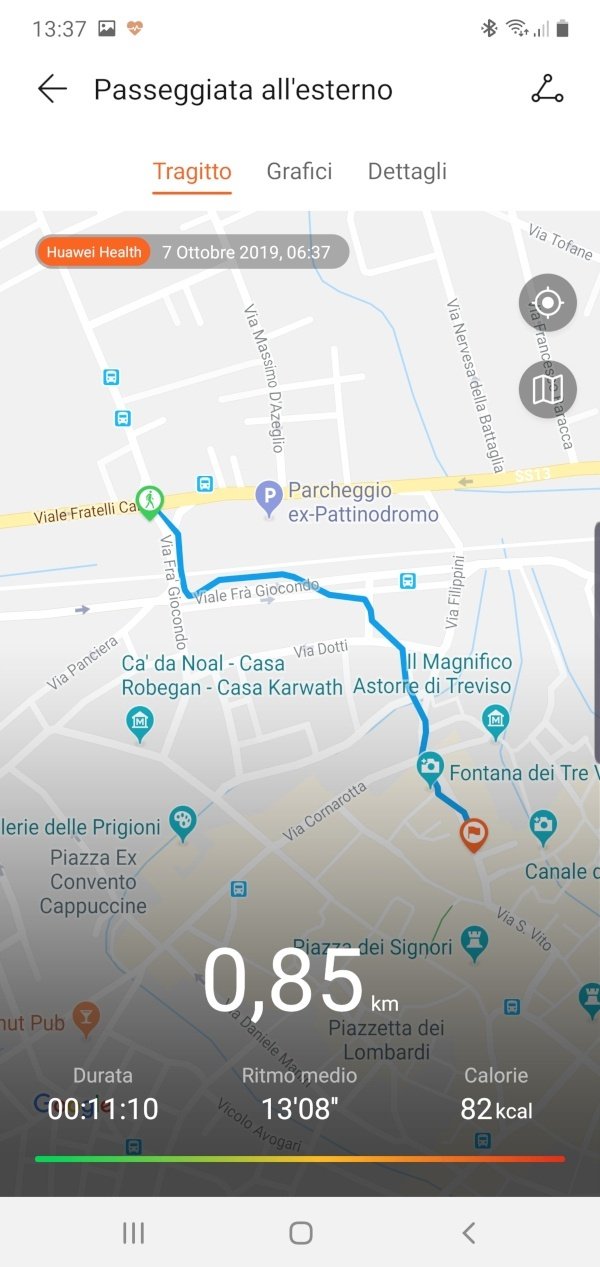Tap the Fontana dei Tre Visi map pin
Image resolution: width=600 pixels, height=1267 pixels.
coord(430,768)
